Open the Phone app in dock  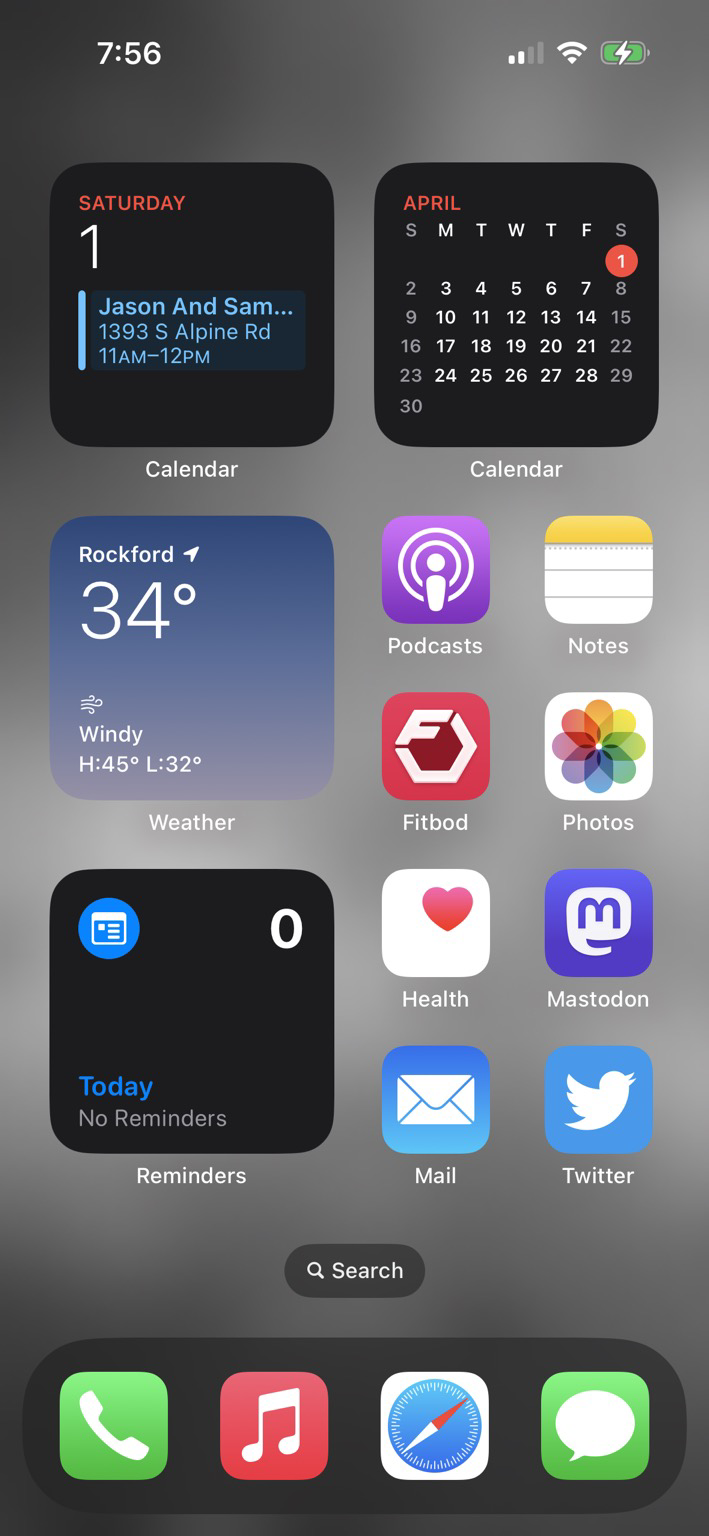114,1425
